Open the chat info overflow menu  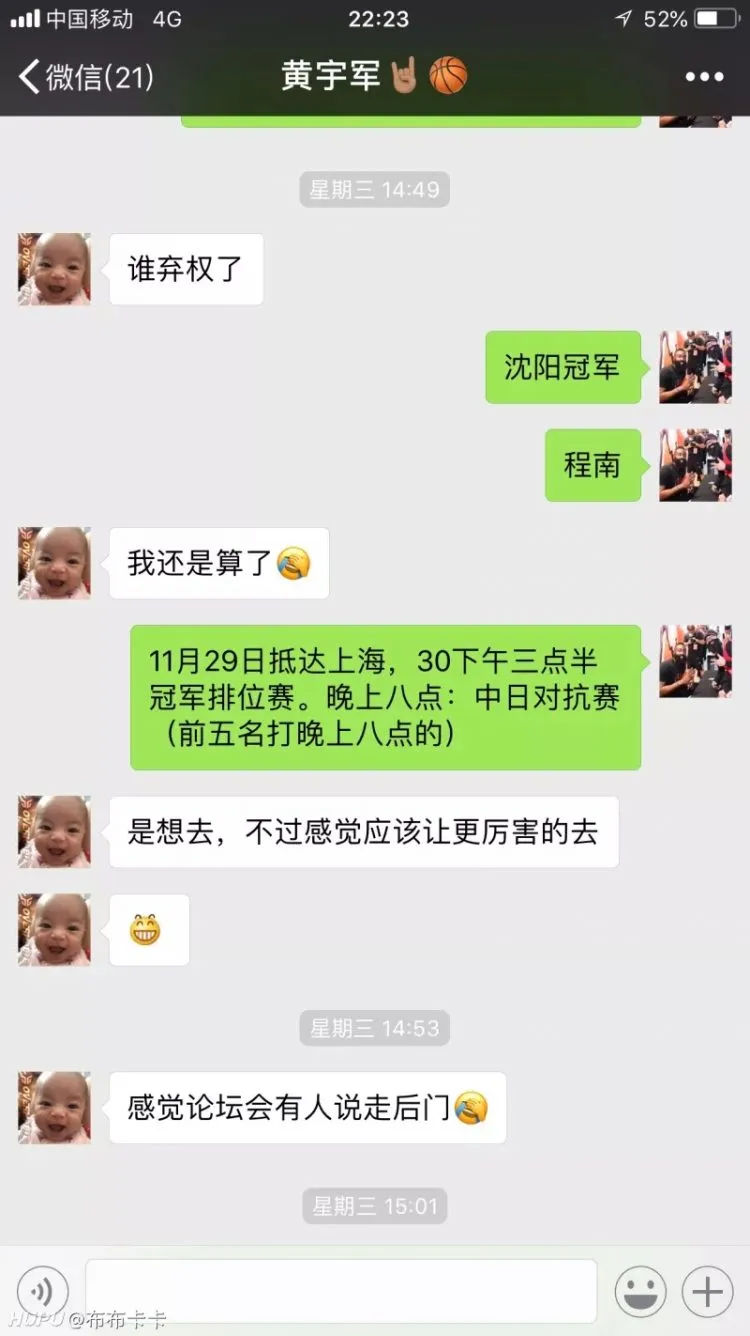tap(704, 77)
